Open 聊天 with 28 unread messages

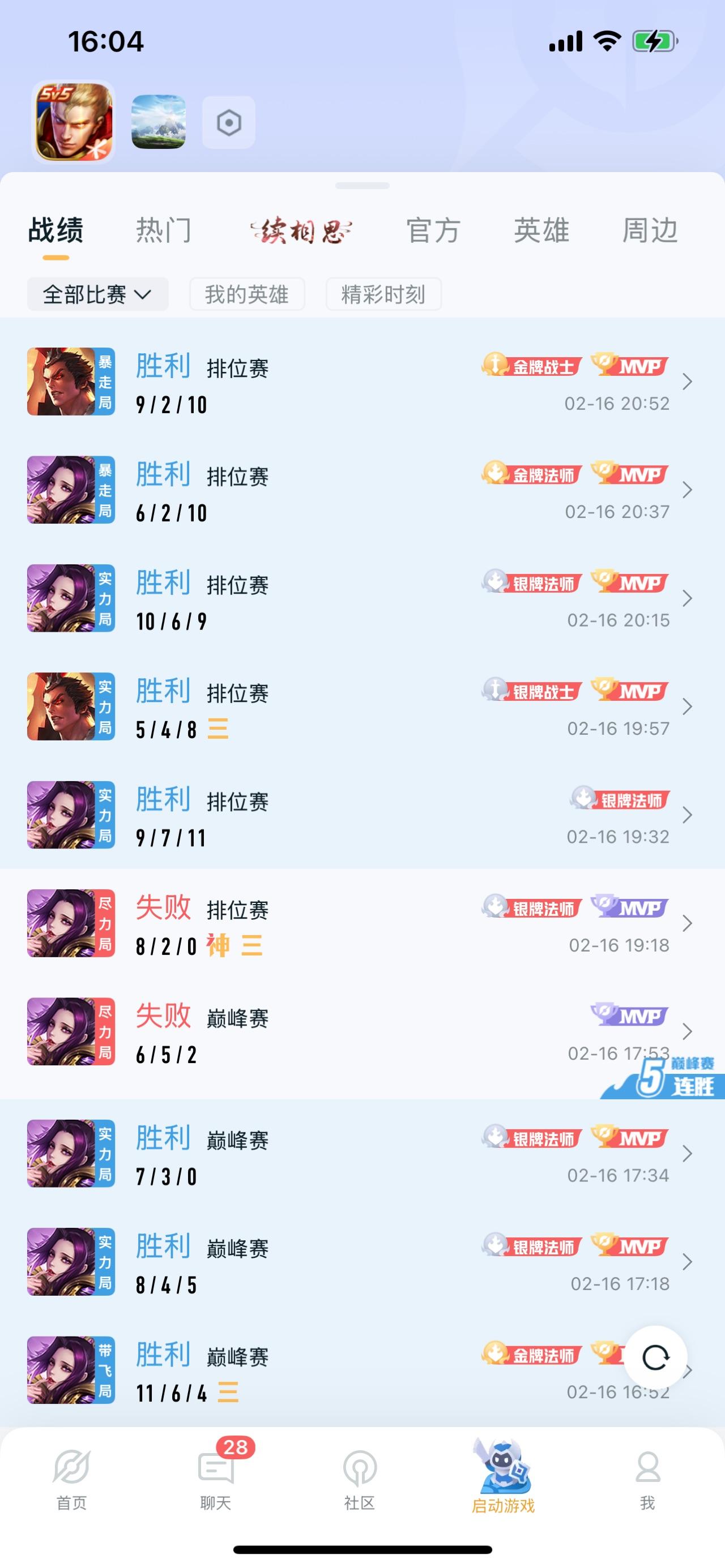coord(216,1479)
